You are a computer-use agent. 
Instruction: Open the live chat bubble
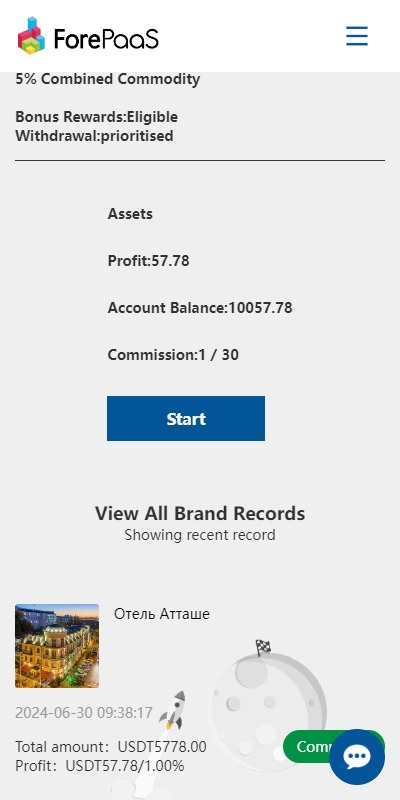(x=357, y=757)
